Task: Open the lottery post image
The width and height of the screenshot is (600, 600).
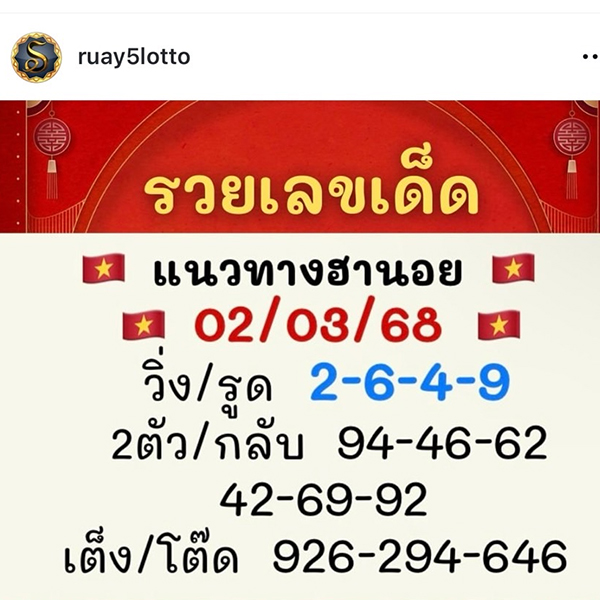Action: [x=300, y=350]
